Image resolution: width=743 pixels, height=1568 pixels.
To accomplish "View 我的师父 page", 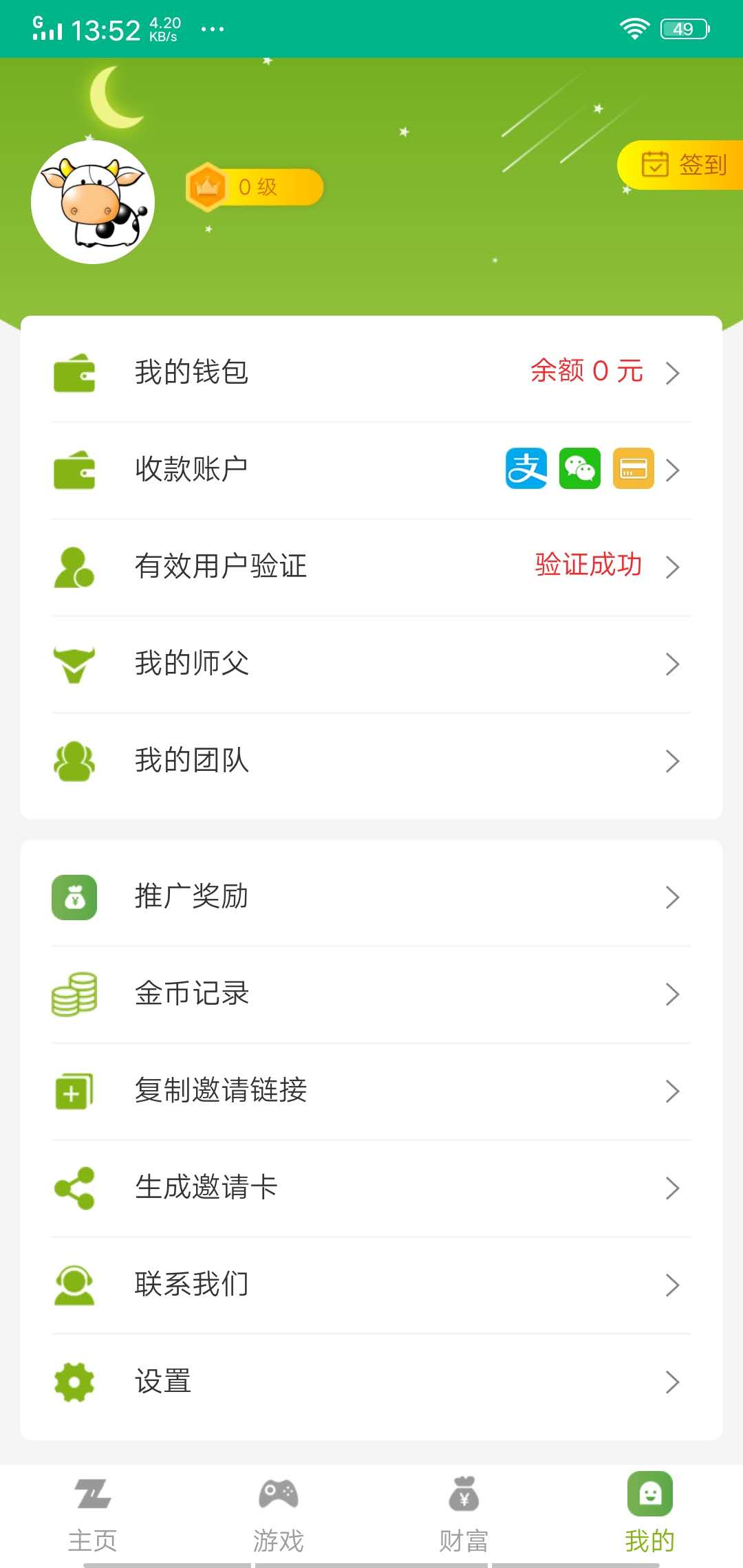I will point(371,663).
